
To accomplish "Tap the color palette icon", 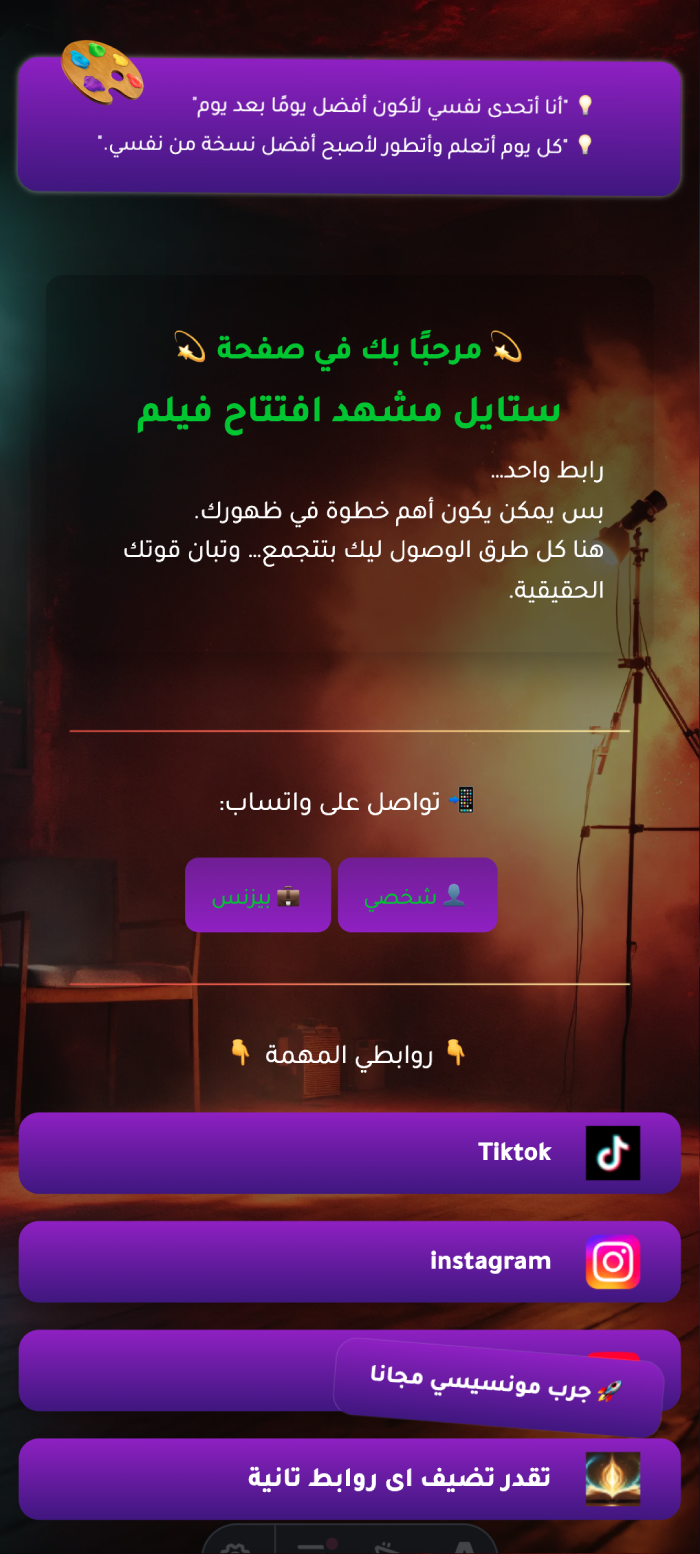I will 102,71.
